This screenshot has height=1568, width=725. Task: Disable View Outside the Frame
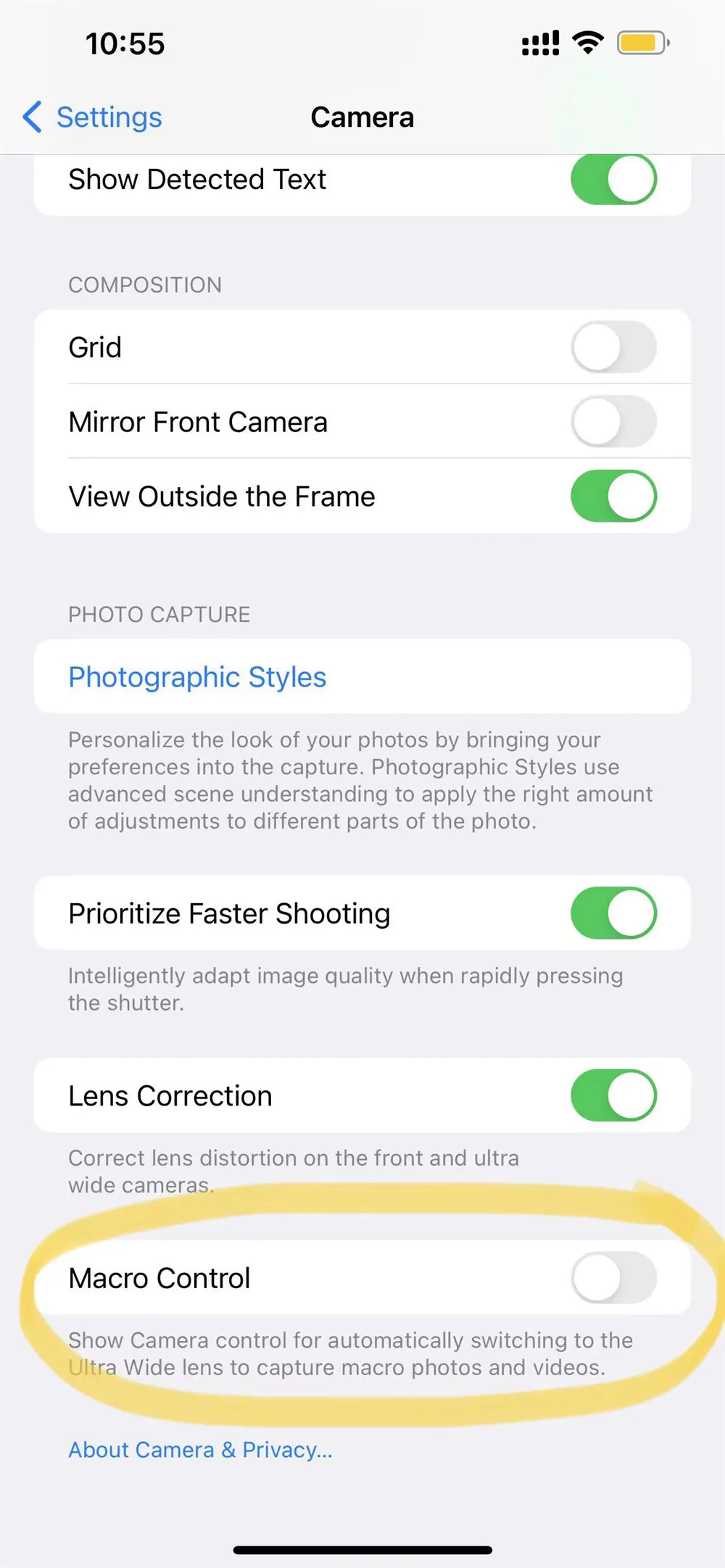[x=613, y=497]
